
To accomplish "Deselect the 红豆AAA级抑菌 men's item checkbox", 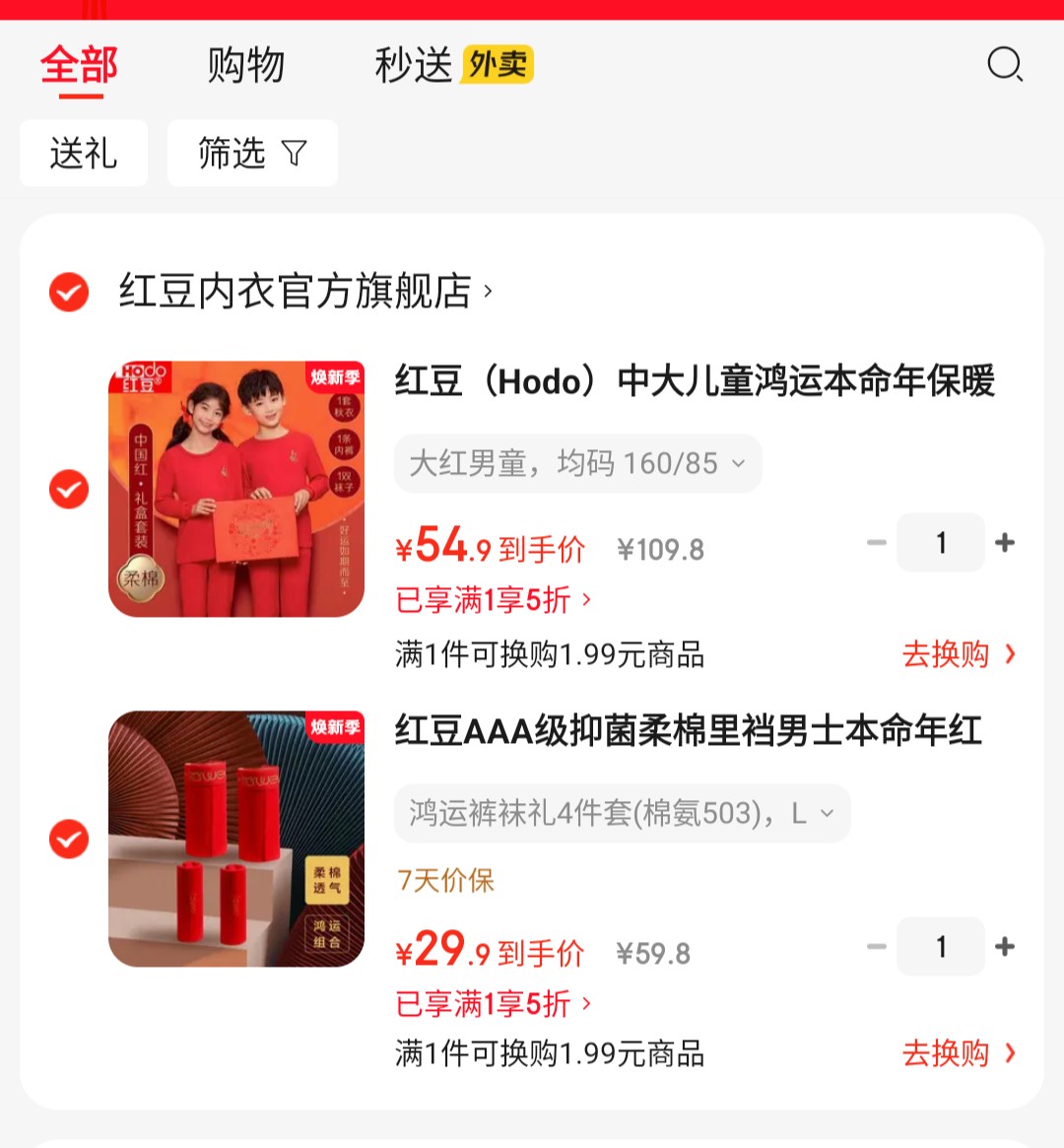I will tap(69, 839).
